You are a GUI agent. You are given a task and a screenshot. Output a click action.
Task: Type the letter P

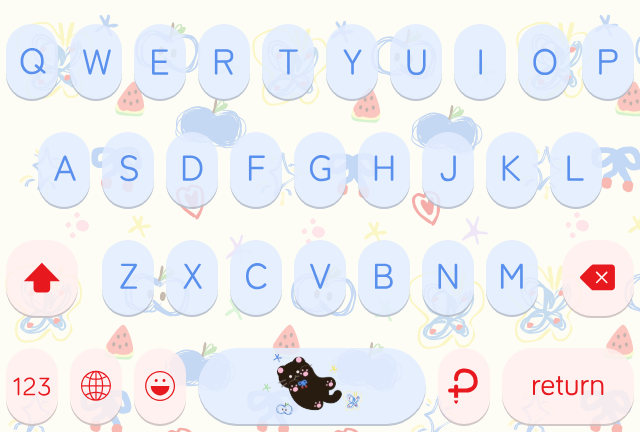point(608,62)
